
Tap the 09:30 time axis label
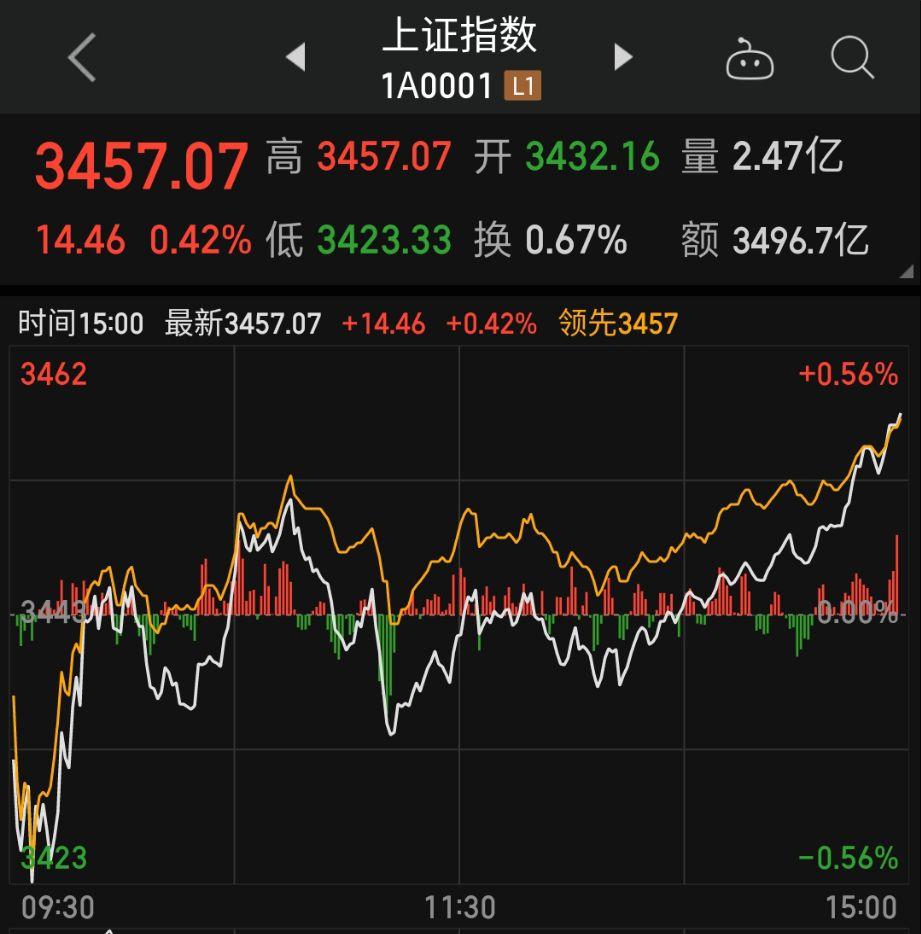[x=59, y=906]
